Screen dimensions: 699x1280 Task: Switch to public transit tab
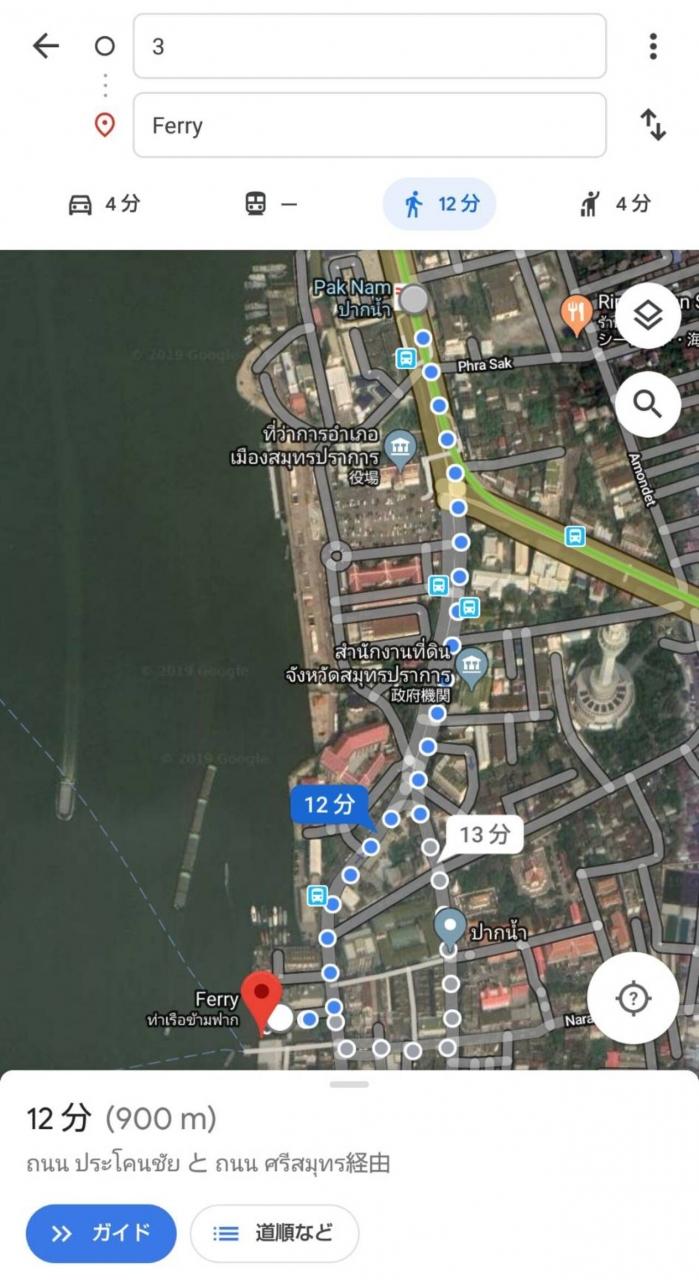point(271,204)
